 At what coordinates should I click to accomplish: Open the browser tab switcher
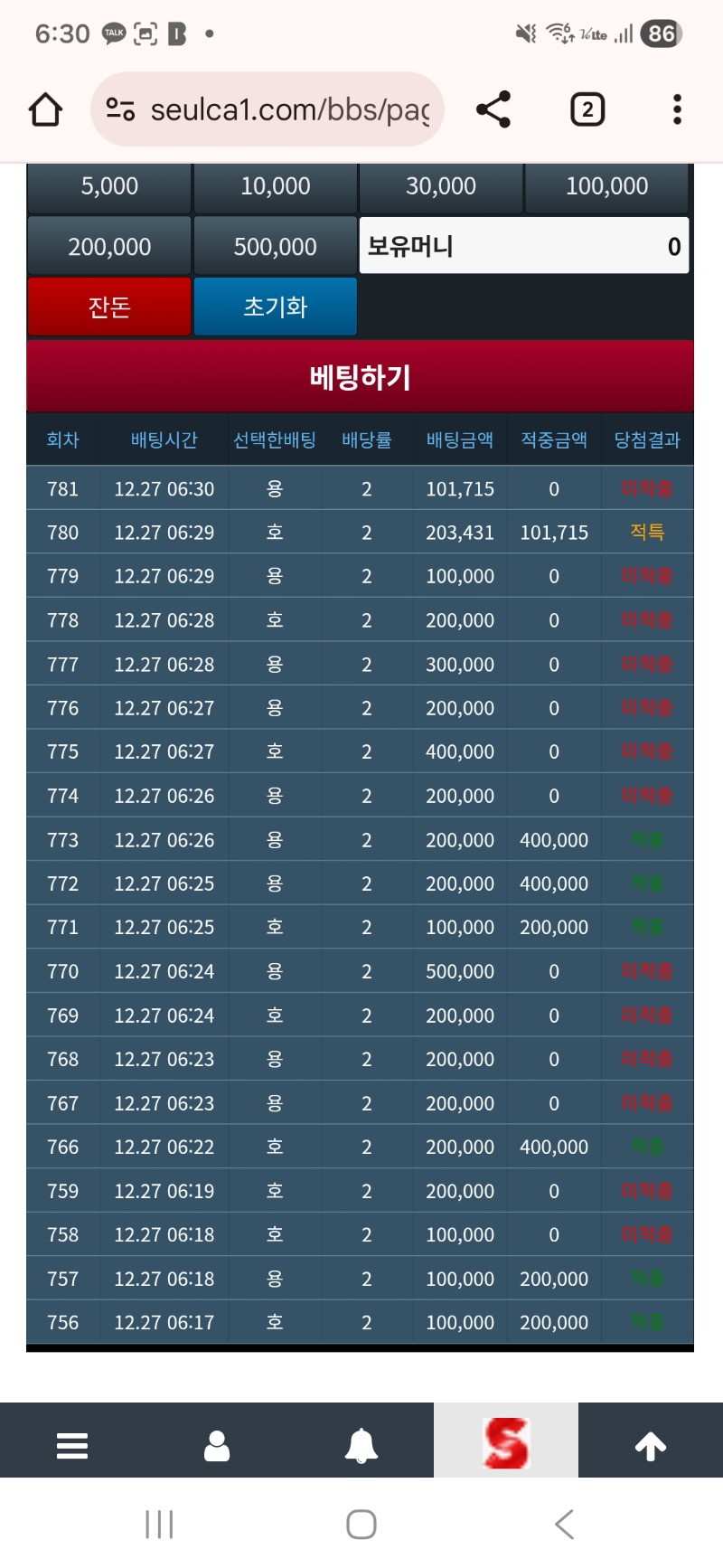pyautogui.click(x=587, y=110)
